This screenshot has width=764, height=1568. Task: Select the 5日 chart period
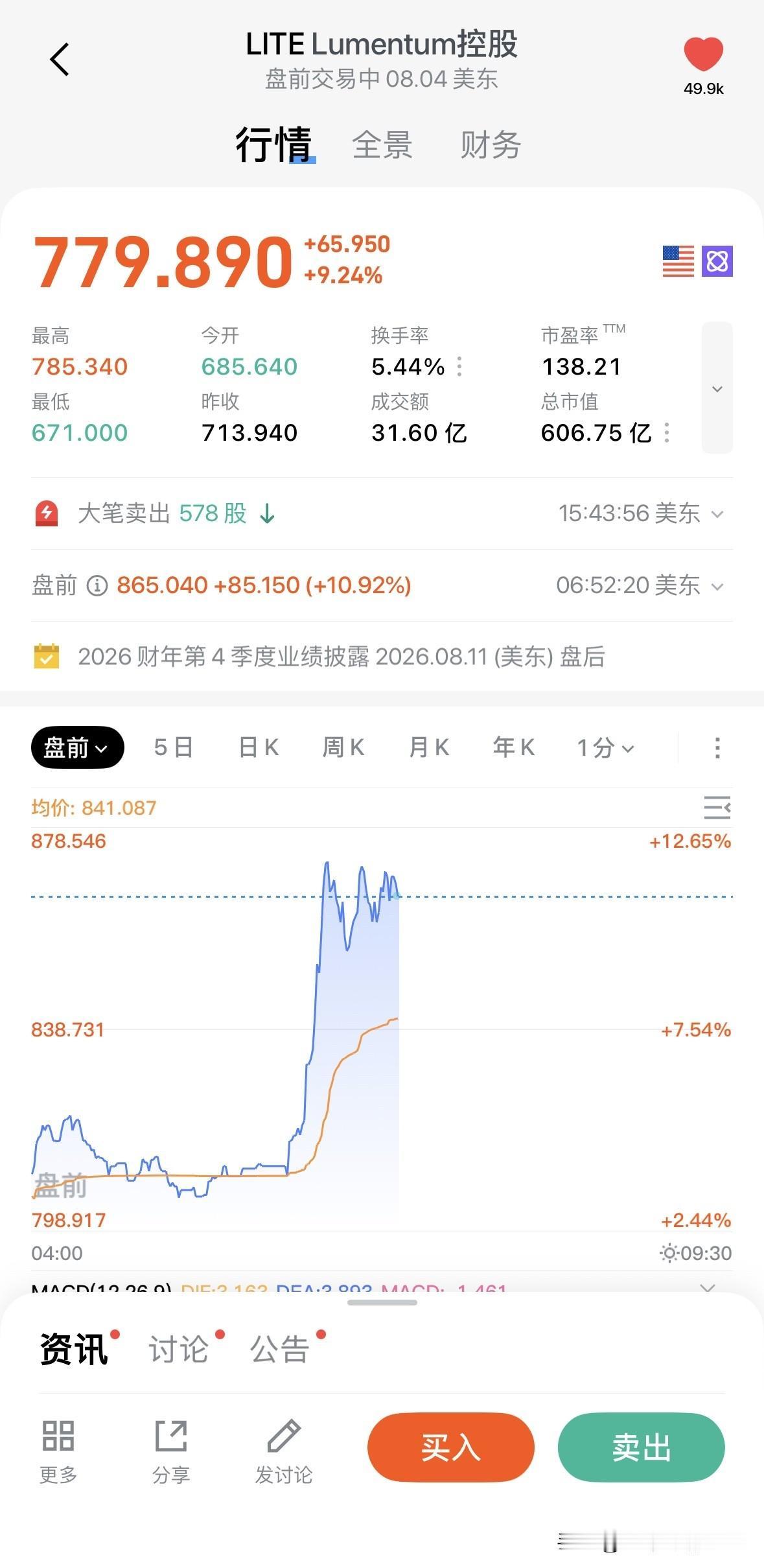click(174, 747)
